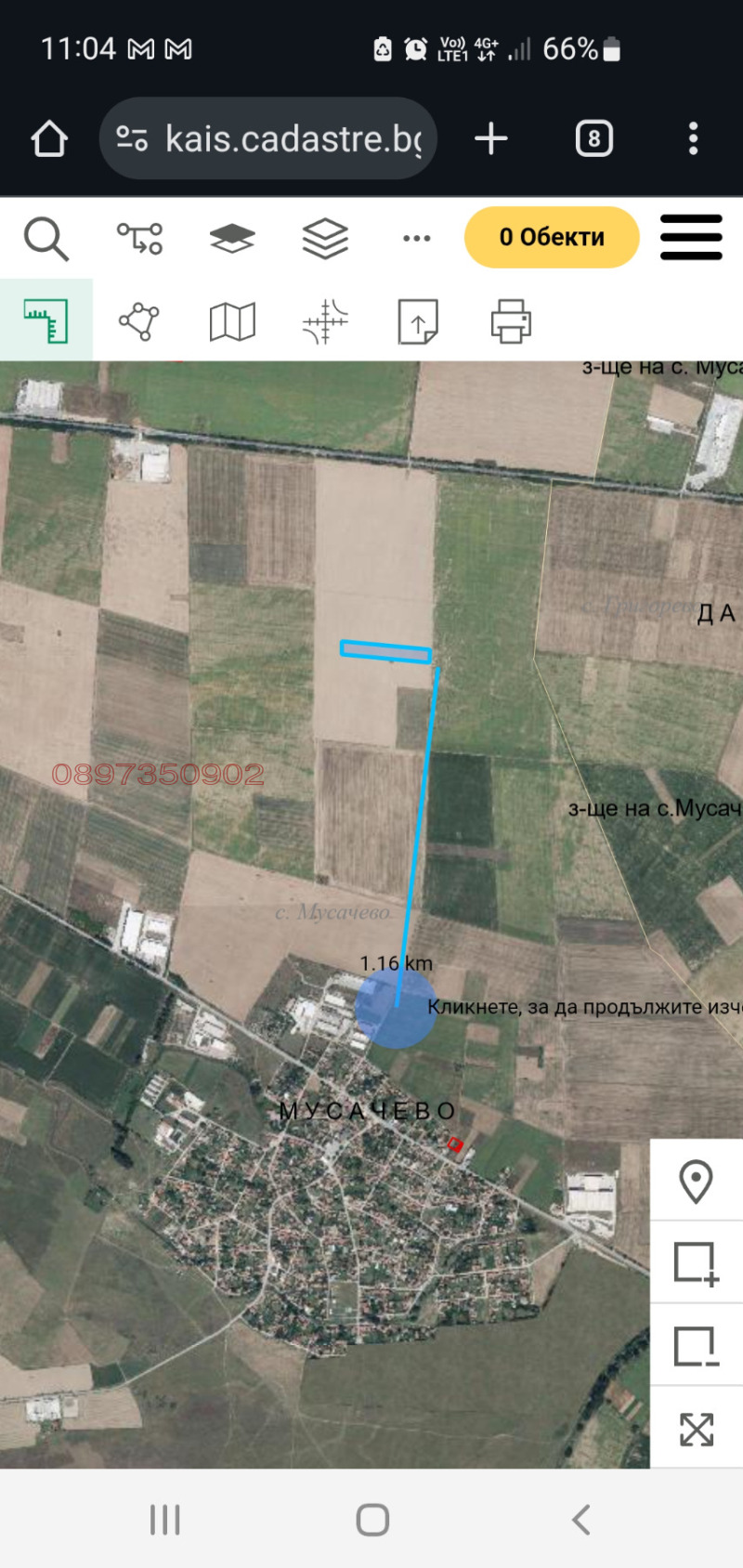Tap the location pin button
Image resolution: width=743 pixels, height=1568 pixels.
[696, 1182]
